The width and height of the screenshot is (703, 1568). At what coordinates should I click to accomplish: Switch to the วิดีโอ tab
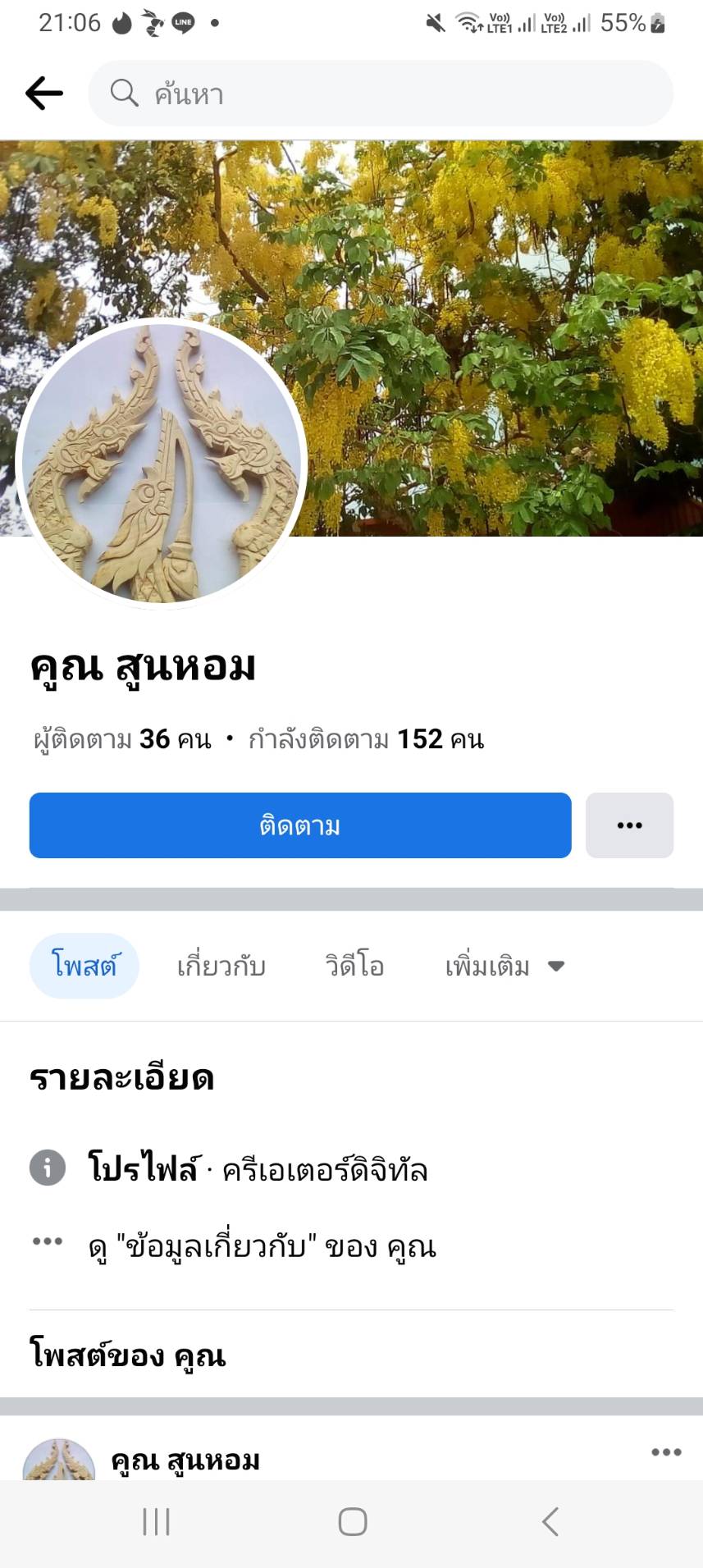354,966
